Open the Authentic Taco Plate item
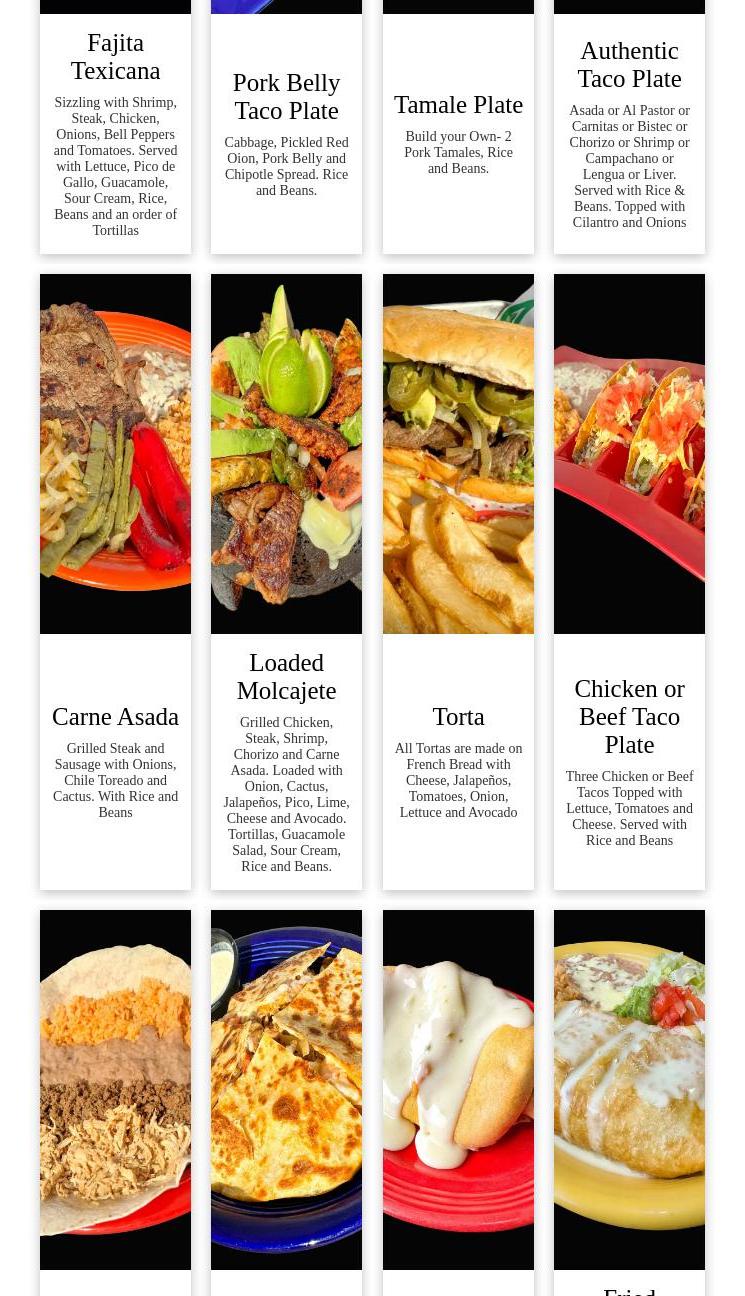Viewport: 745px width, 1296px height. coord(629,65)
